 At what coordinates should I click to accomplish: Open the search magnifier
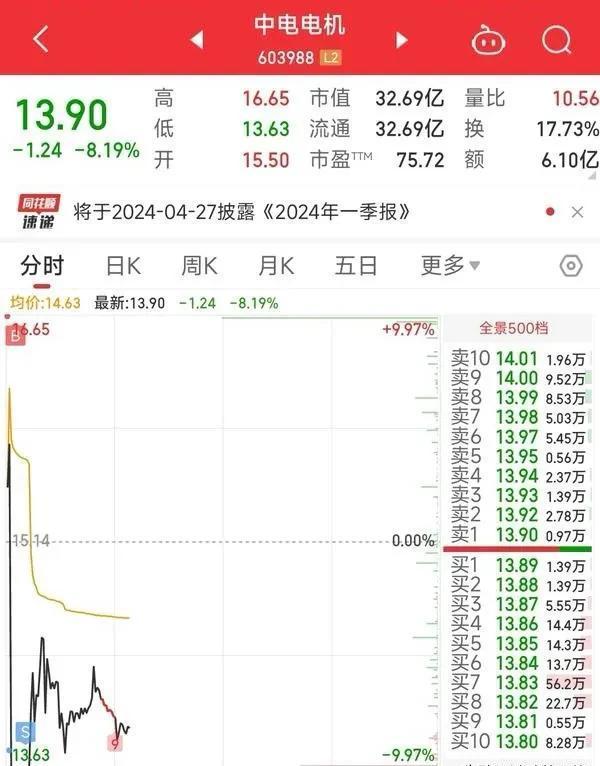[x=555, y=40]
